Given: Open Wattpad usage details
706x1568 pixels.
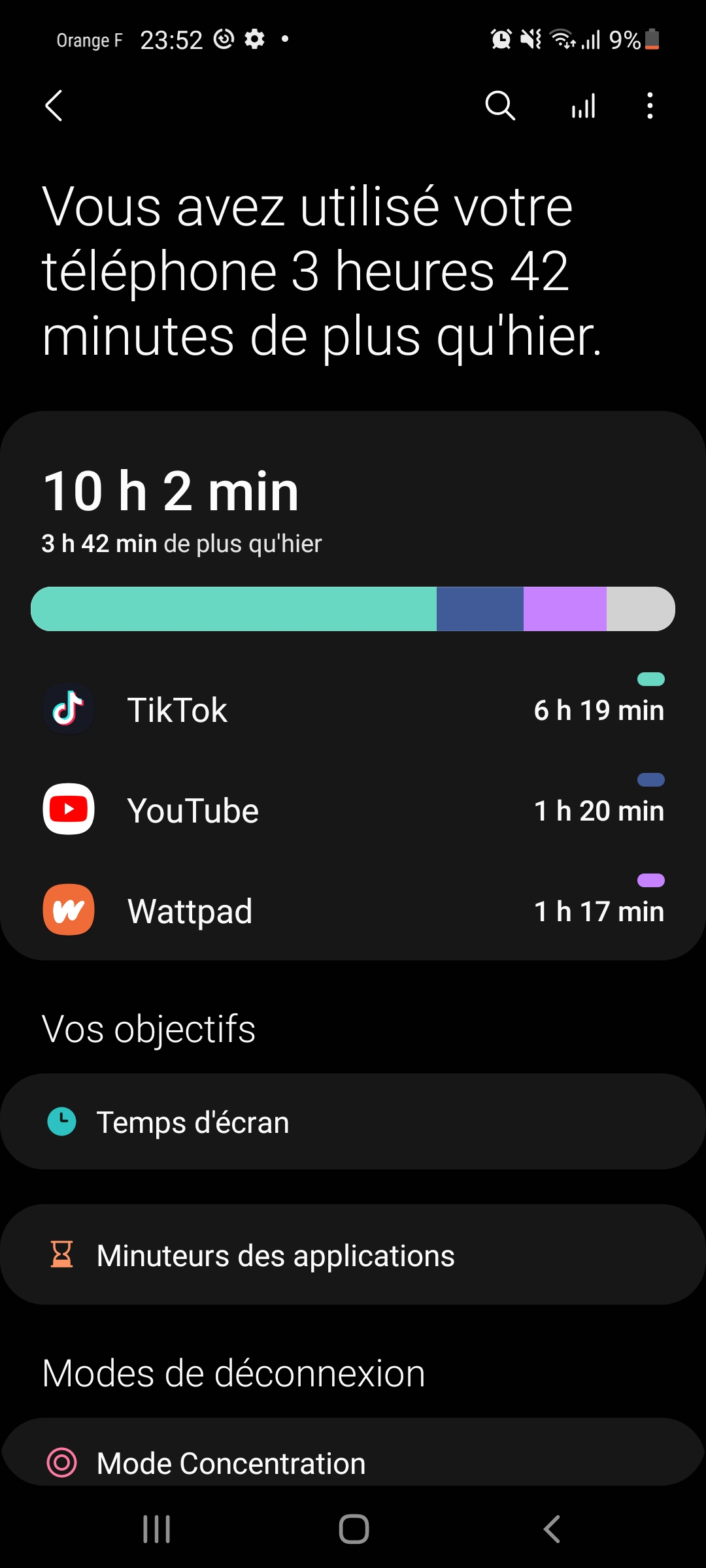Looking at the screenshot, I should [353, 911].
